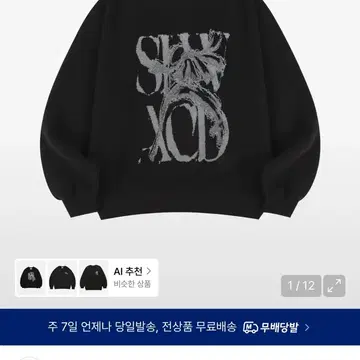360x360 pixels.
Task: Select the first similar sweatshirt thumbnail
Action: (31, 278)
